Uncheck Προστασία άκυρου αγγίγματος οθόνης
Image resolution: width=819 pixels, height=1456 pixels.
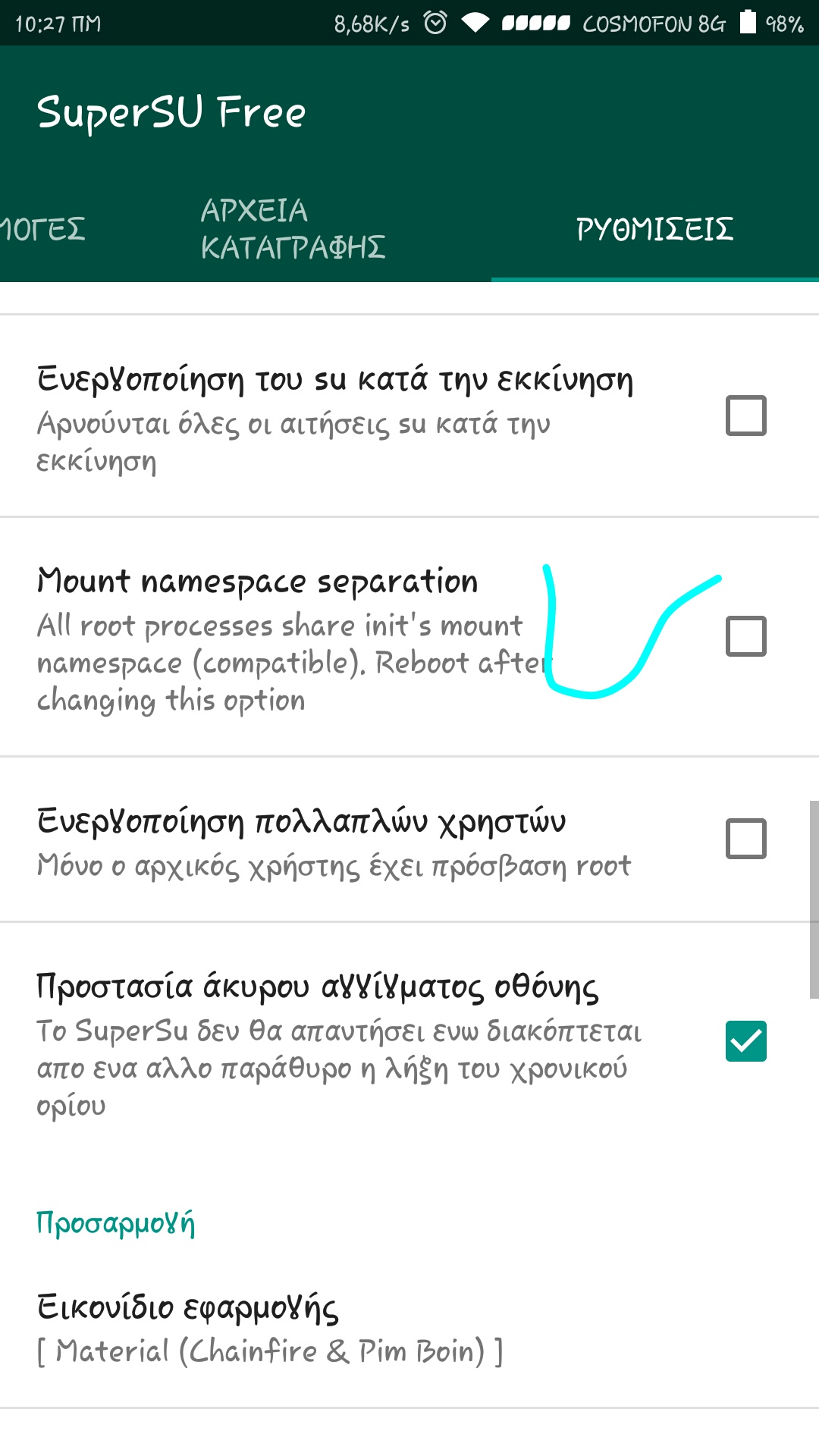[745, 1041]
